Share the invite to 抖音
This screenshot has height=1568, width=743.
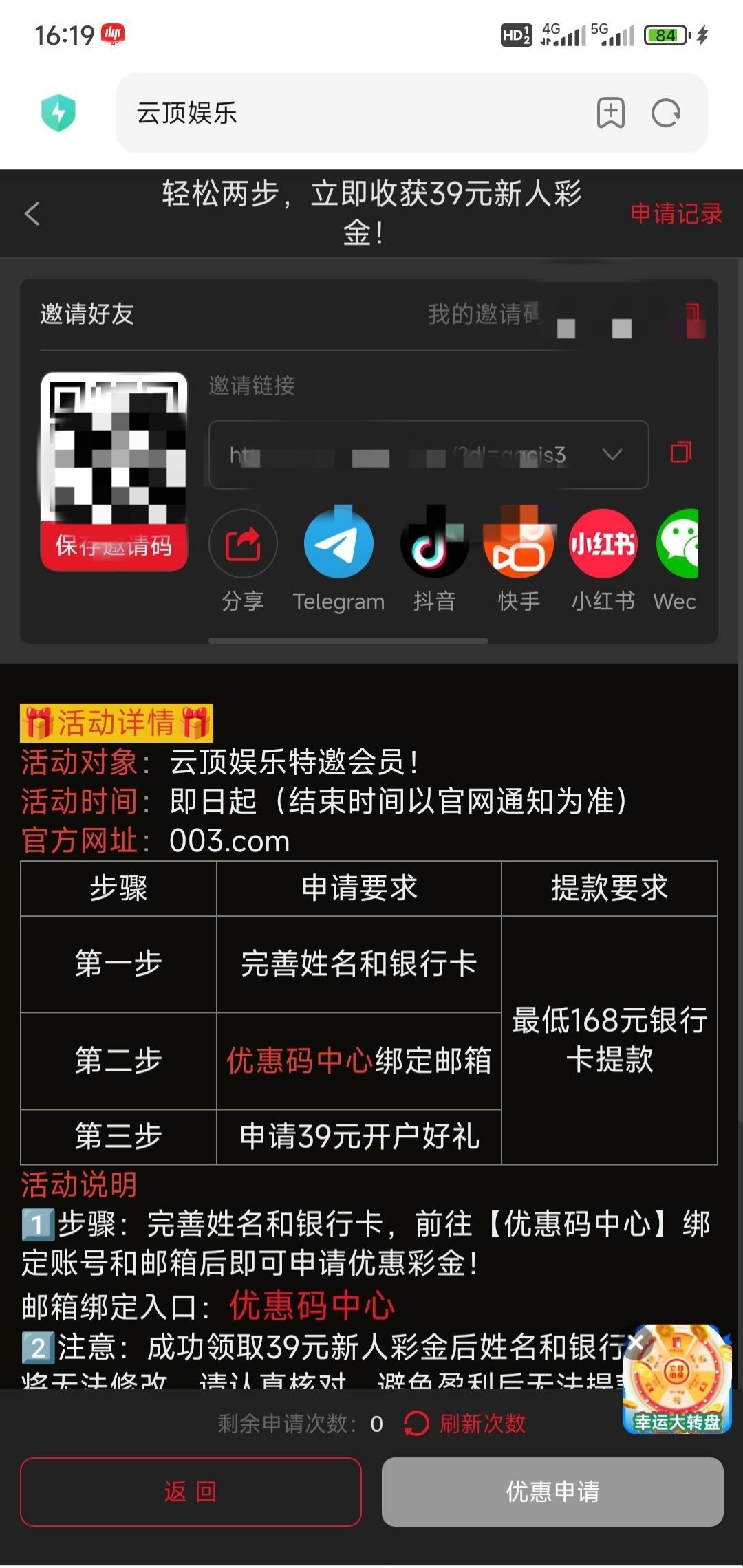click(x=434, y=544)
